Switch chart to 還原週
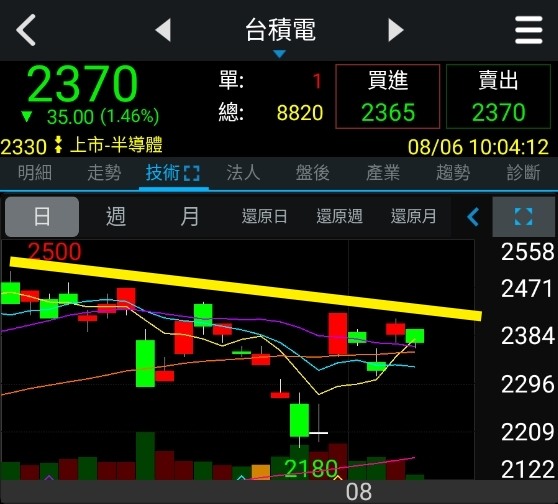 tap(339, 216)
